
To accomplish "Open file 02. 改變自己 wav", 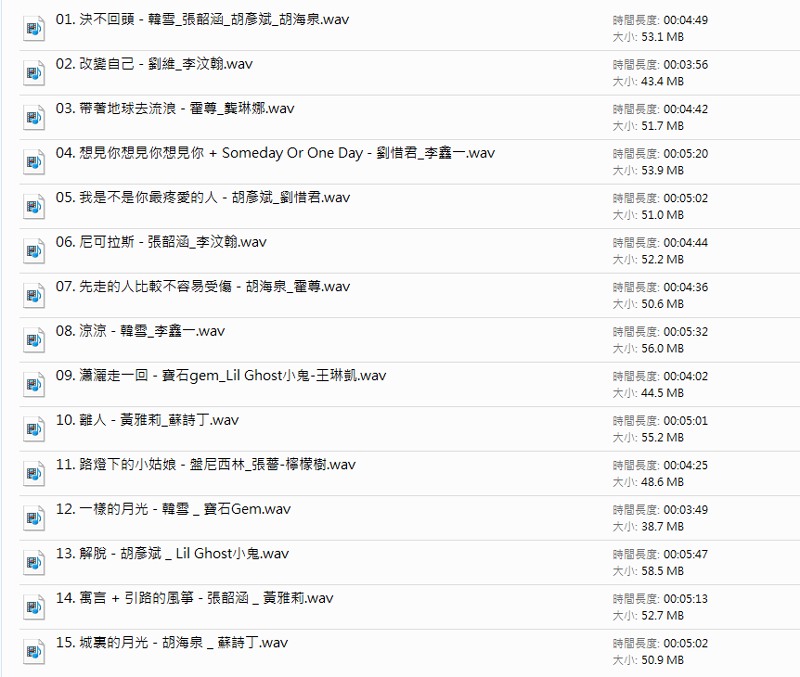I will tap(154, 64).
